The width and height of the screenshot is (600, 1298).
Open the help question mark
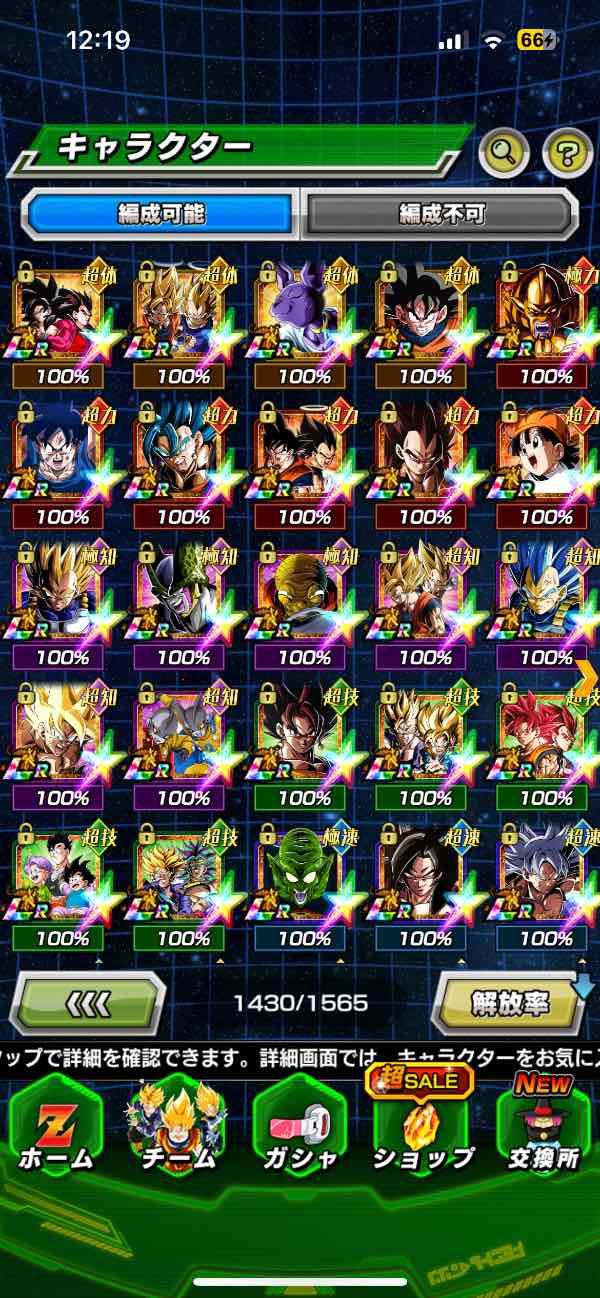coord(567,153)
